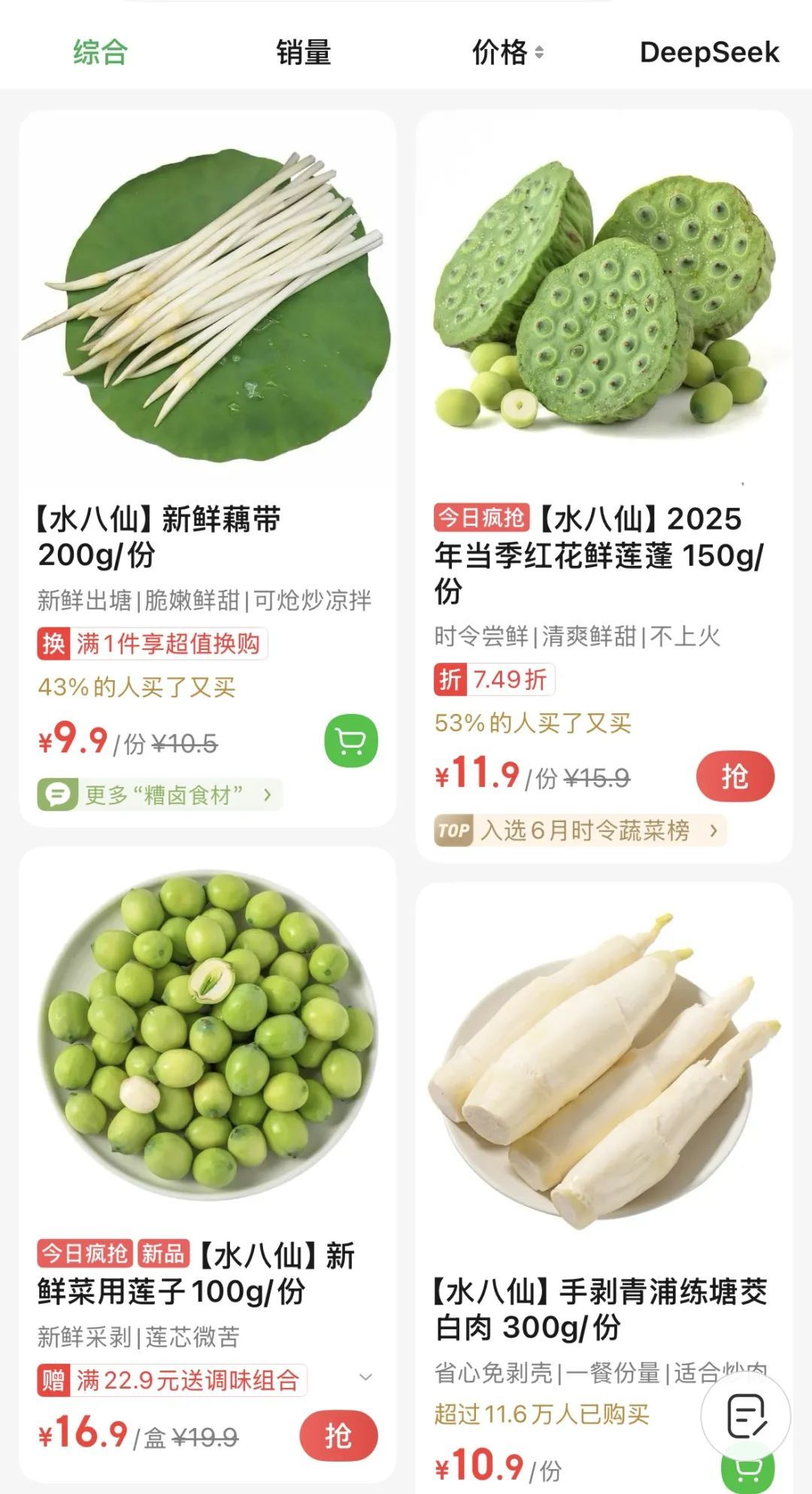The width and height of the screenshot is (812, 1494).
Task: Open the floating list note button
Action: (x=747, y=1417)
